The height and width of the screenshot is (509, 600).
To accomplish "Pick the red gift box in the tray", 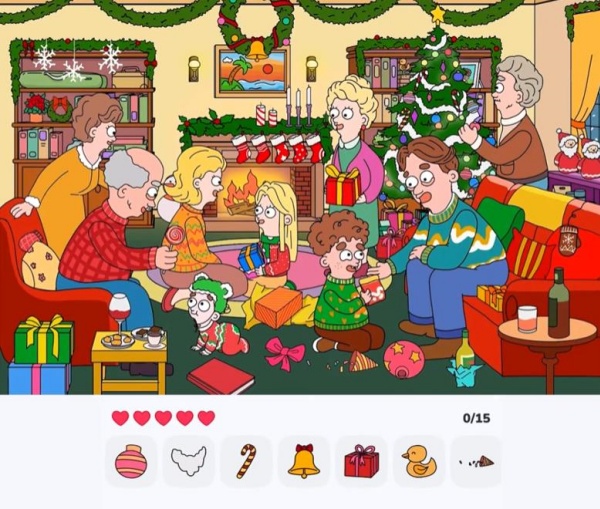I will click(x=361, y=461).
